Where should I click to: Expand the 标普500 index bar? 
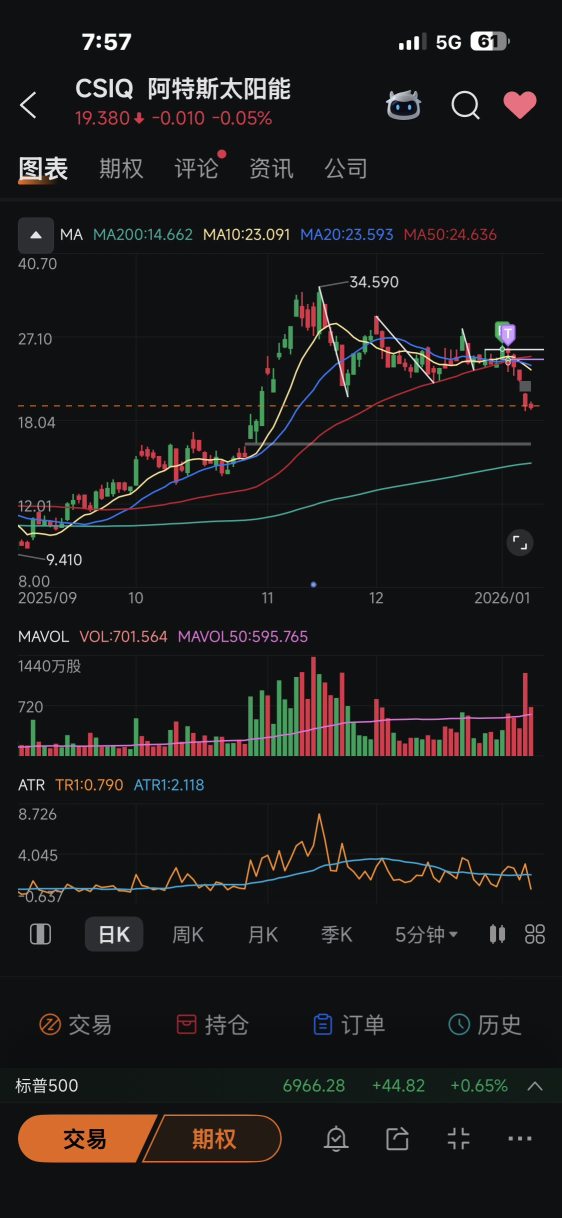coord(535,1086)
